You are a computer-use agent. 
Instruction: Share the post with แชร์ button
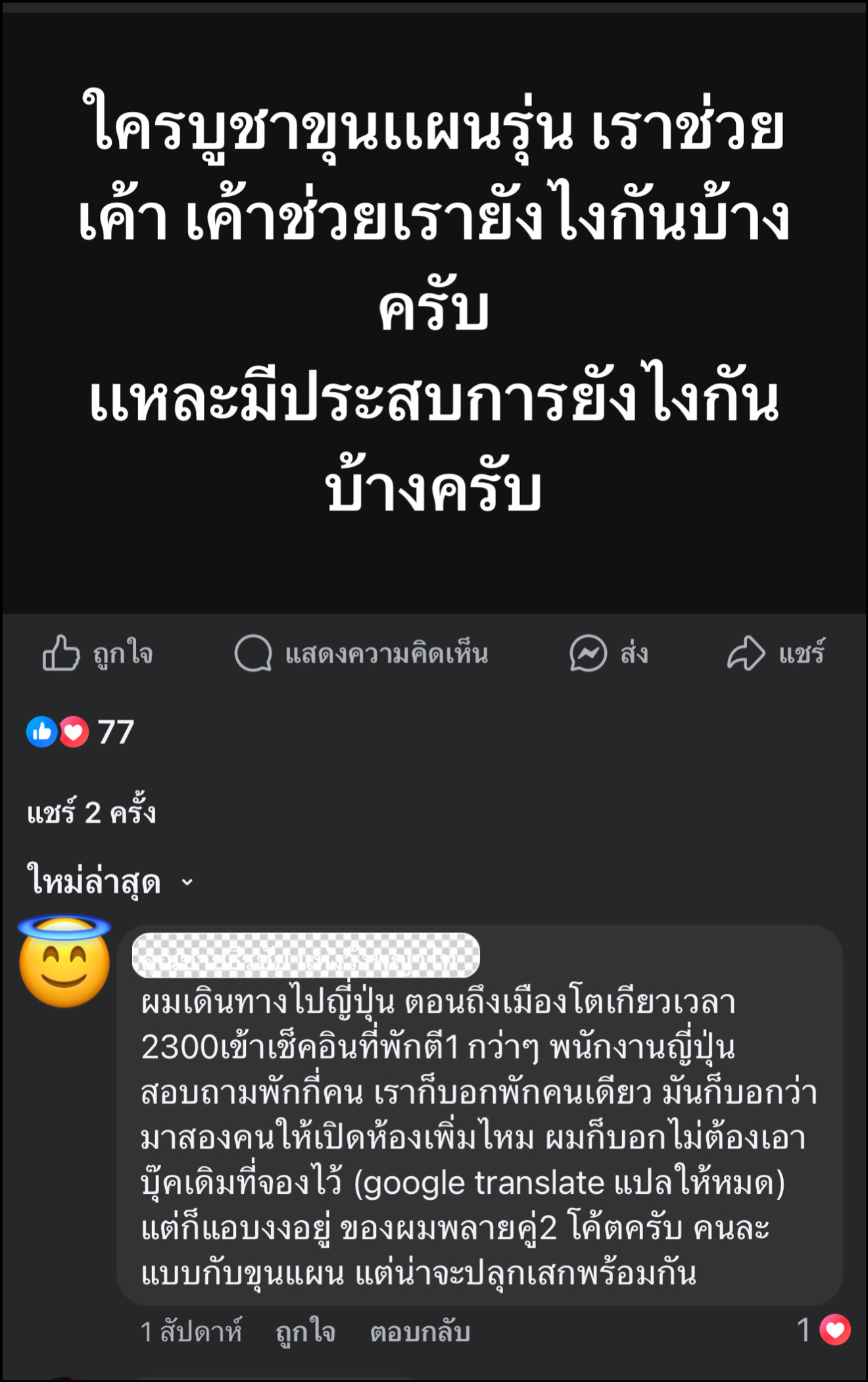coord(776,653)
